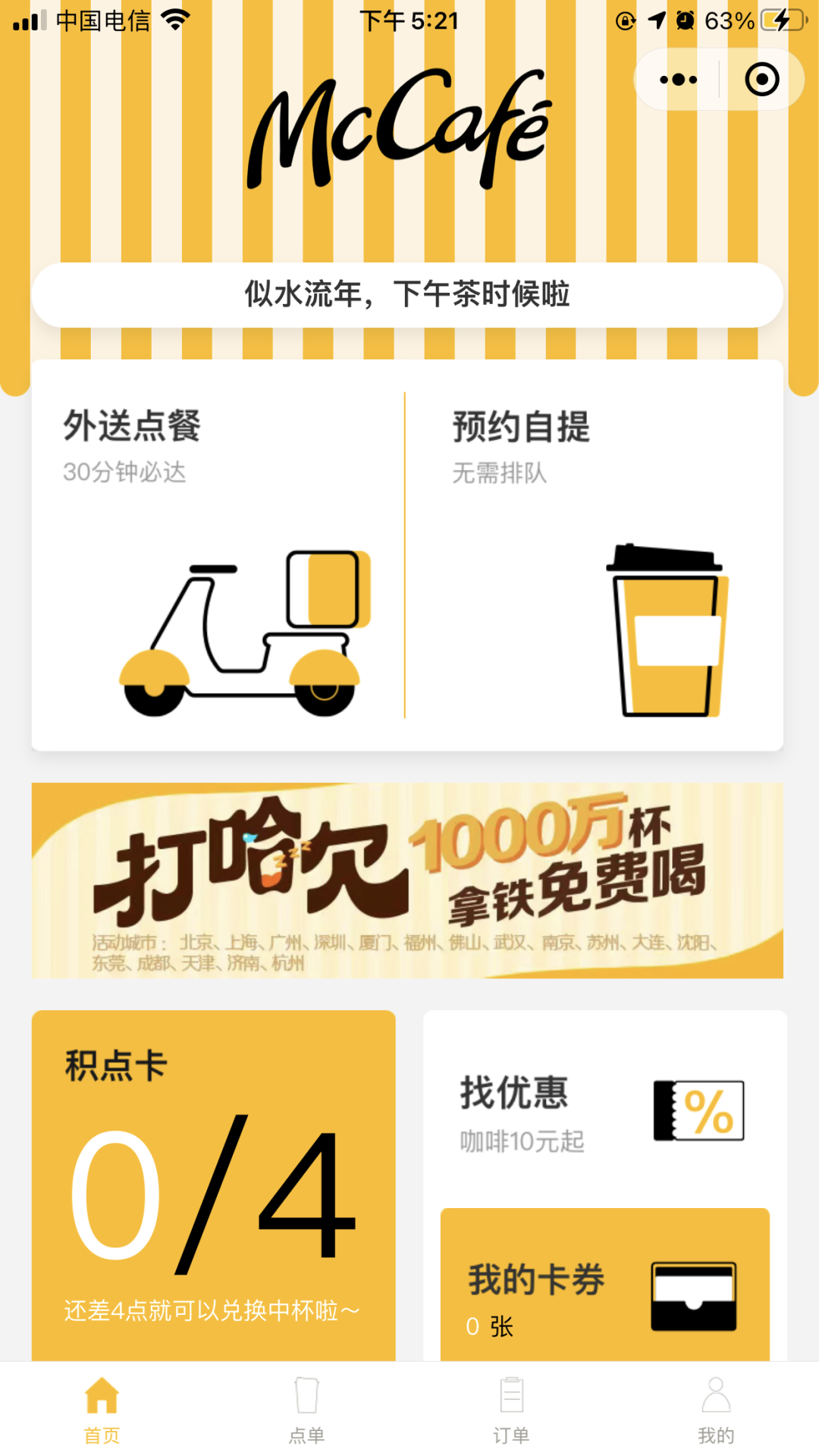Open the 积点卡 points card
The width and height of the screenshot is (819, 1456).
click(x=213, y=1185)
